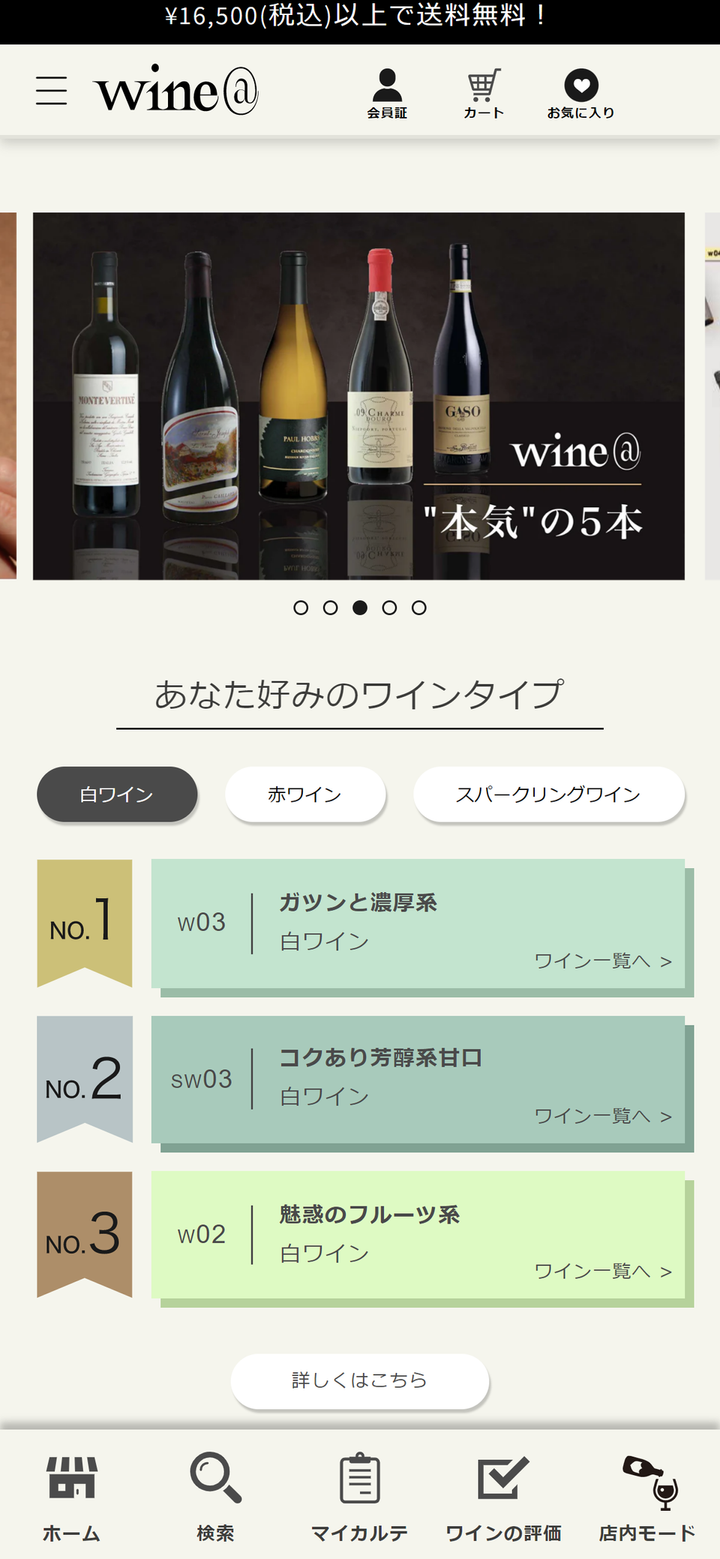
Task: Switch to ワインの評価 tab
Action: [503, 1497]
